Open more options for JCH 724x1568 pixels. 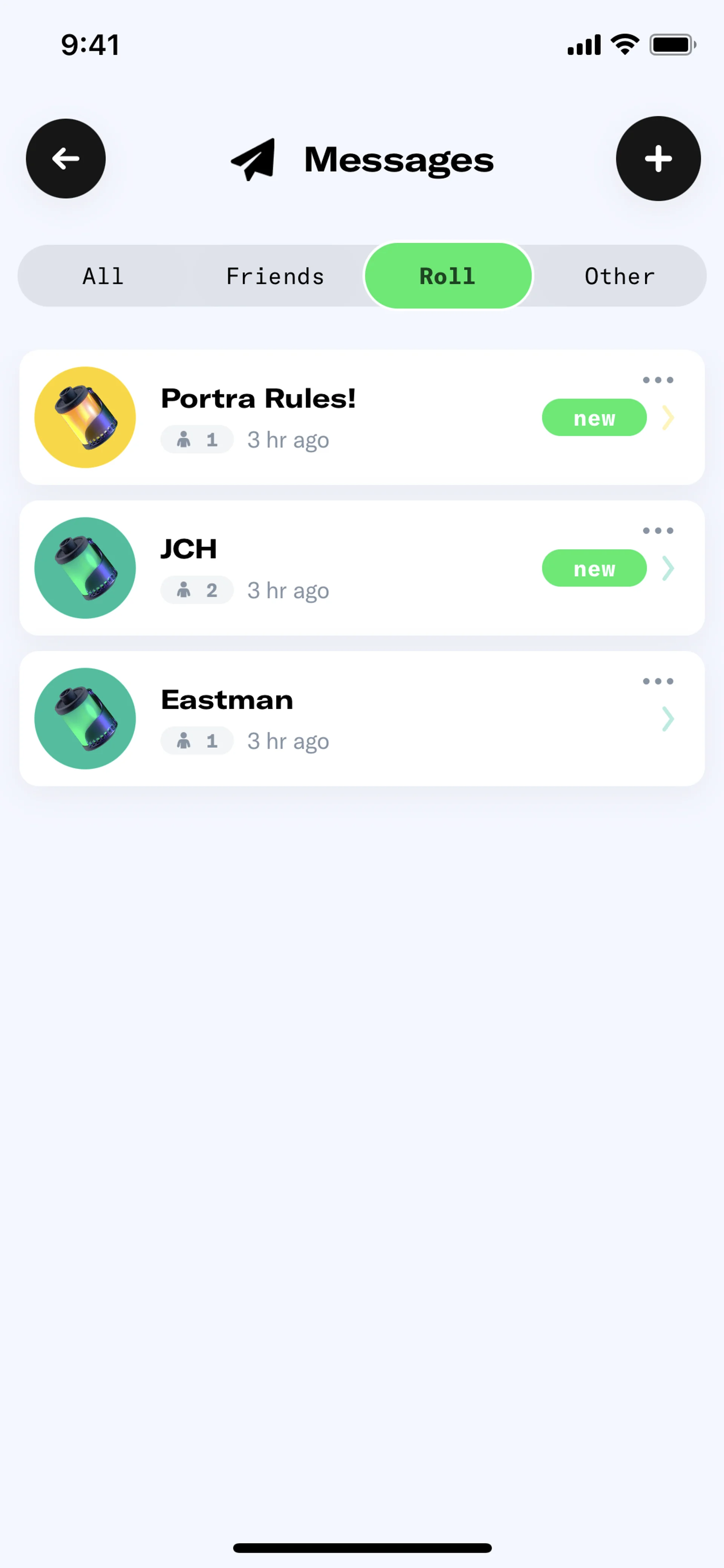tap(658, 531)
